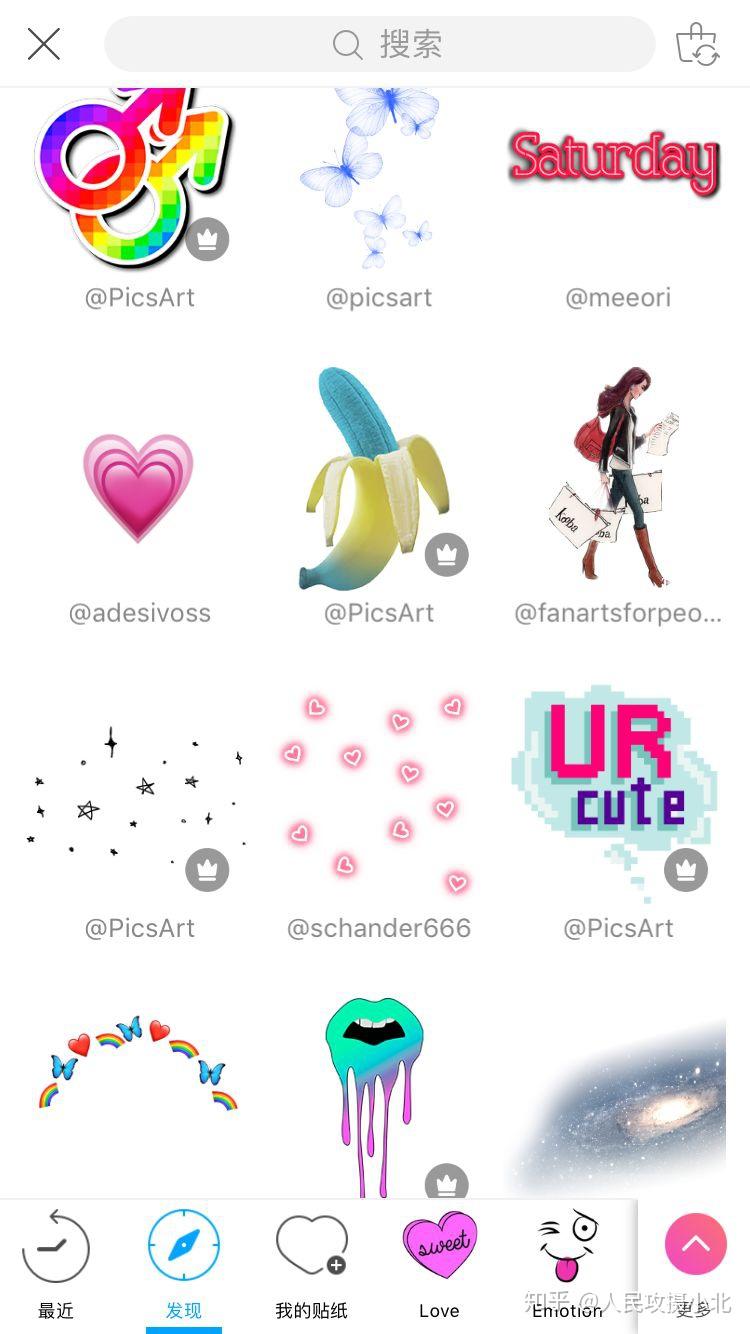
Task: Close the sticker picker with the X
Action: click(x=44, y=44)
